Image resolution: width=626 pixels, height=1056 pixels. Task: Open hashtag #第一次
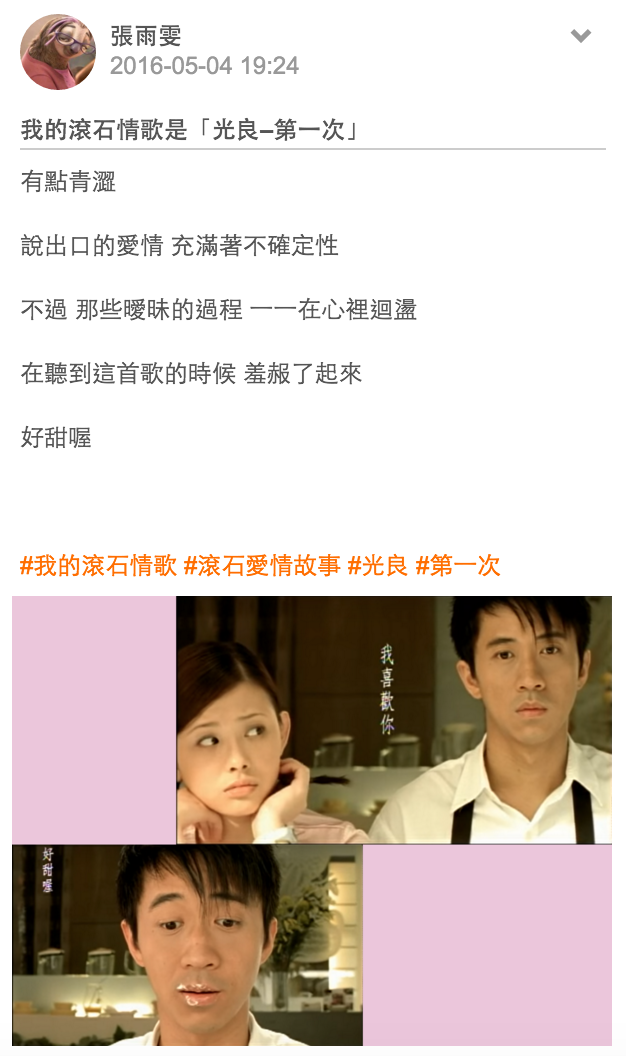pos(457,566)
